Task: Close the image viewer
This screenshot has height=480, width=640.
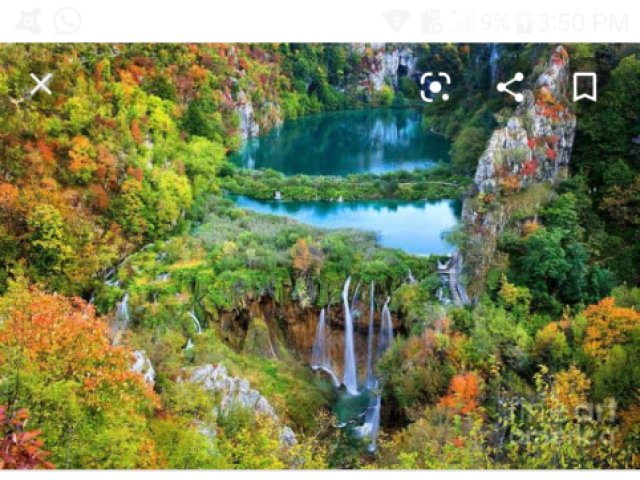Action: pos(40,85)
